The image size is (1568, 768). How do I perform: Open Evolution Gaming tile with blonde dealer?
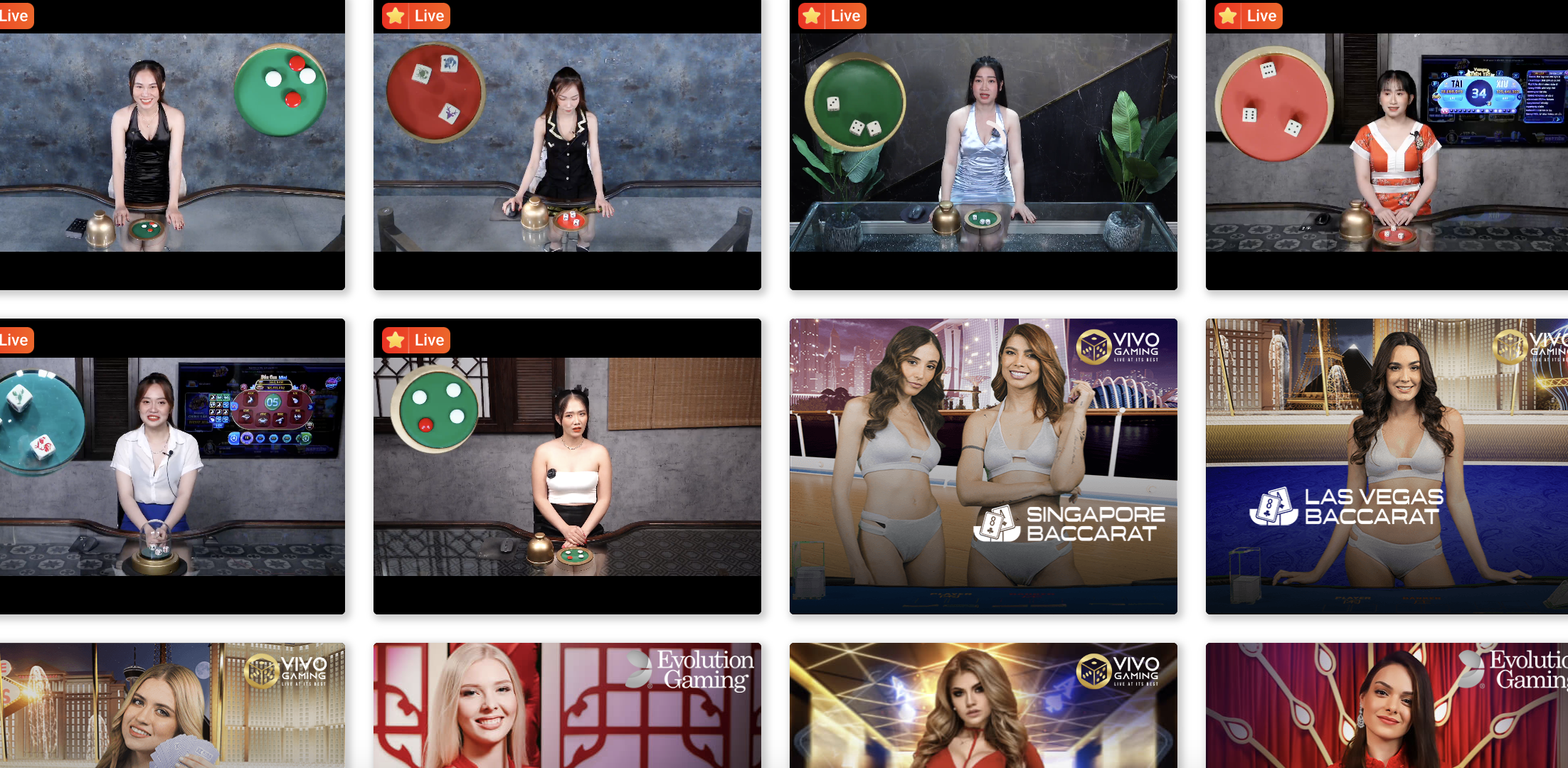pos(567,705)
